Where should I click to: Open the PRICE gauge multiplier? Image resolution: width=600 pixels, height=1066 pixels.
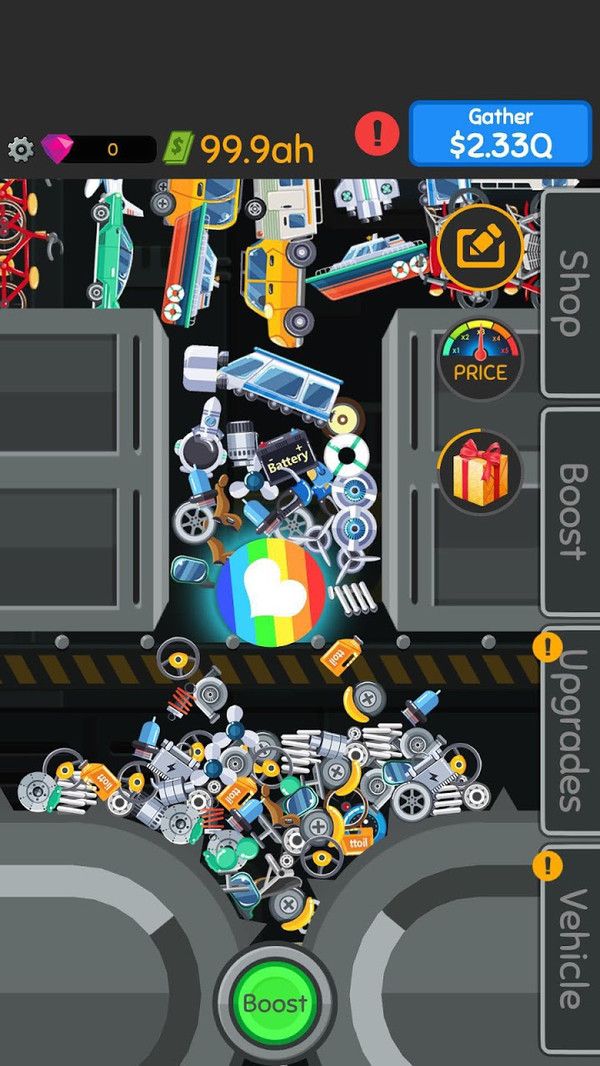[480, 358]
